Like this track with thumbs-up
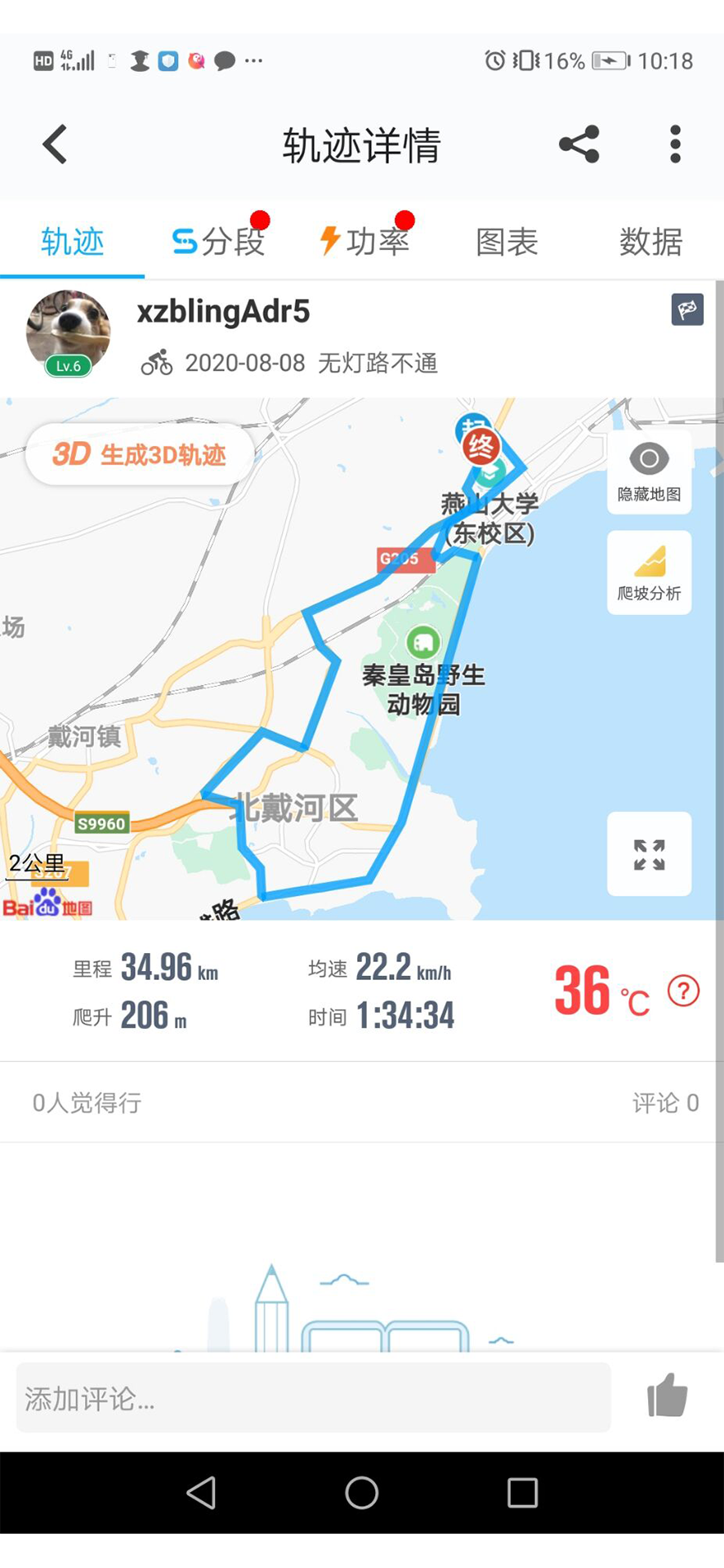 point(667,1396)
